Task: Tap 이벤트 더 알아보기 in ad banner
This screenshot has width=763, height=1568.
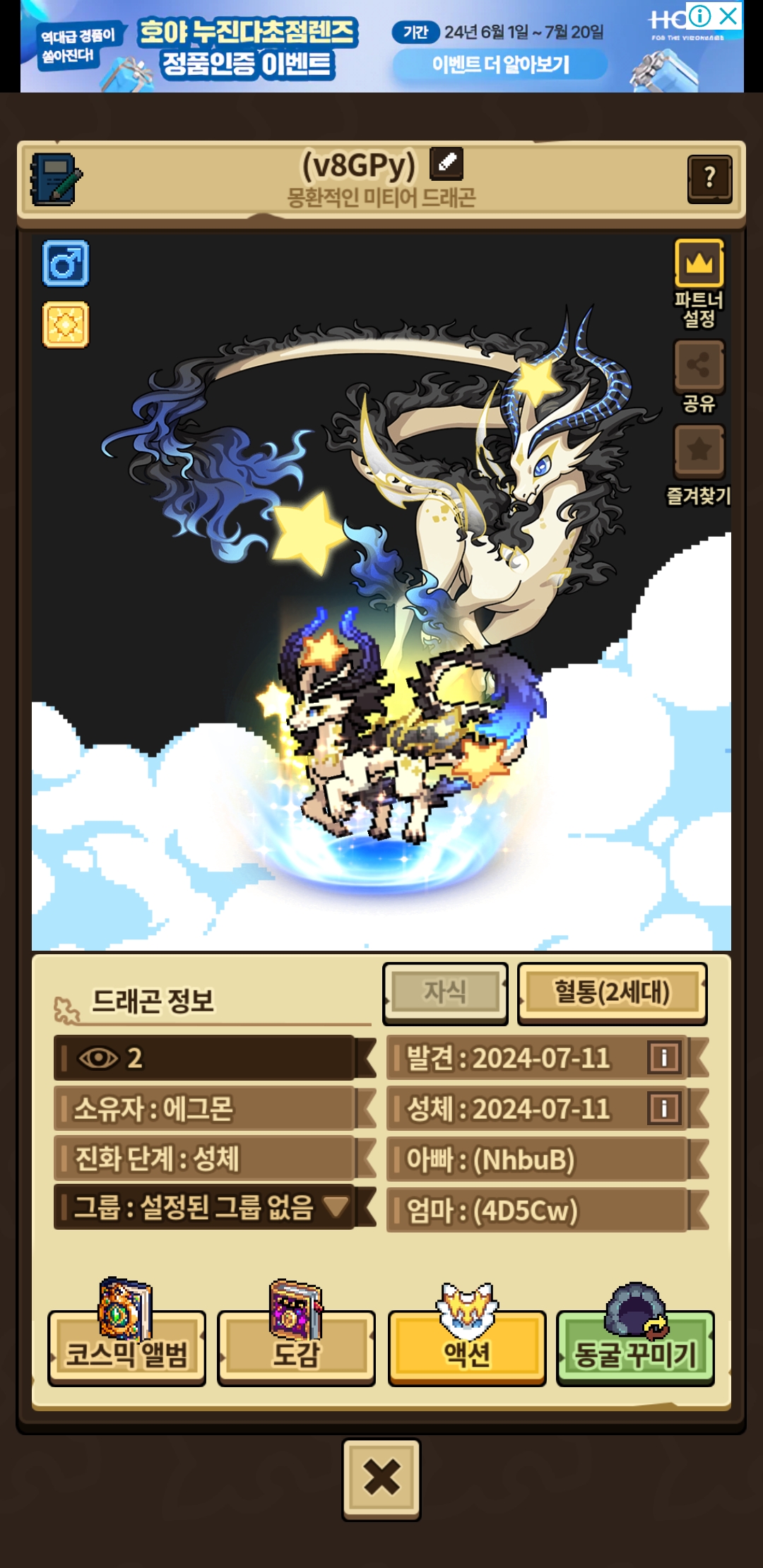Action: [500, 65]
